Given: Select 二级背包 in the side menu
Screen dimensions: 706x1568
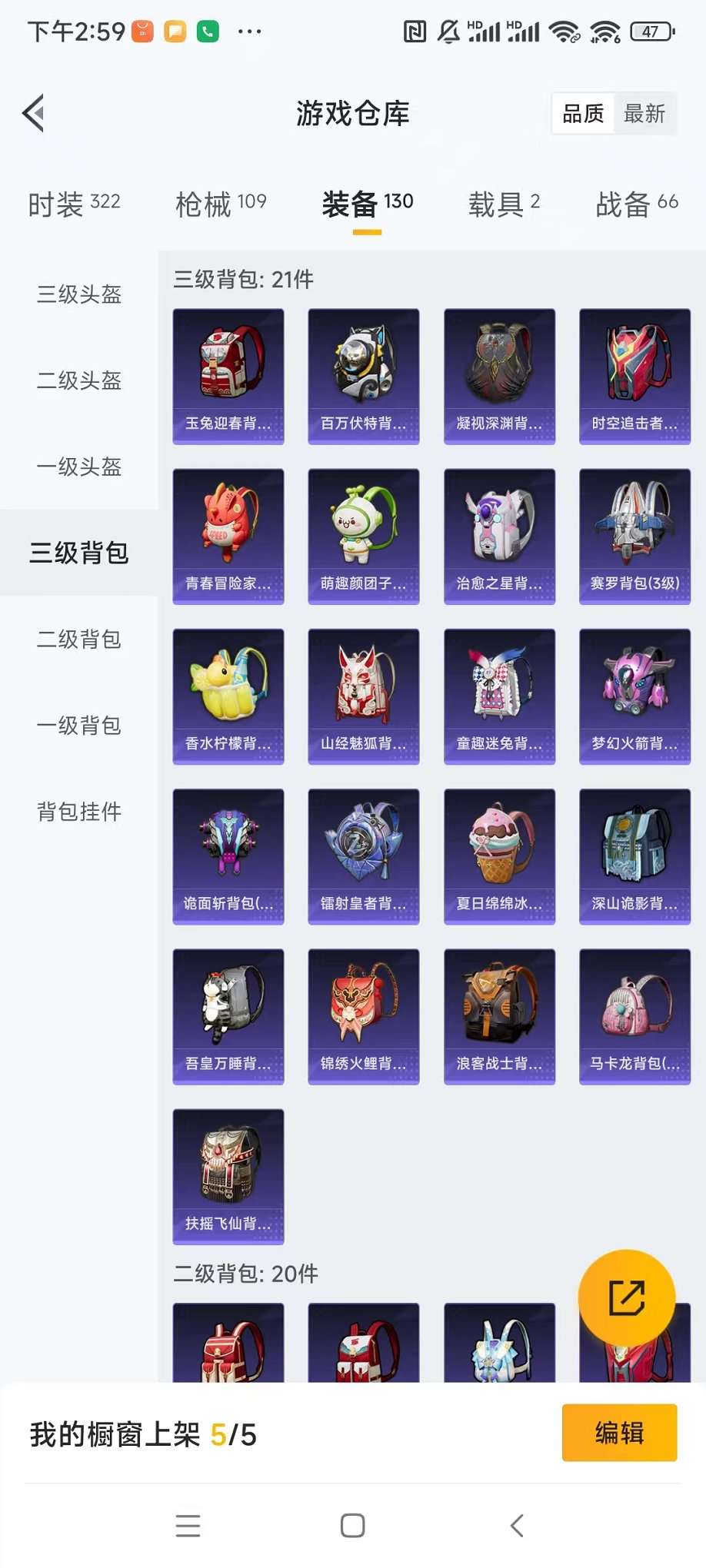Looking at the screenshot, I should pos(79,639).
